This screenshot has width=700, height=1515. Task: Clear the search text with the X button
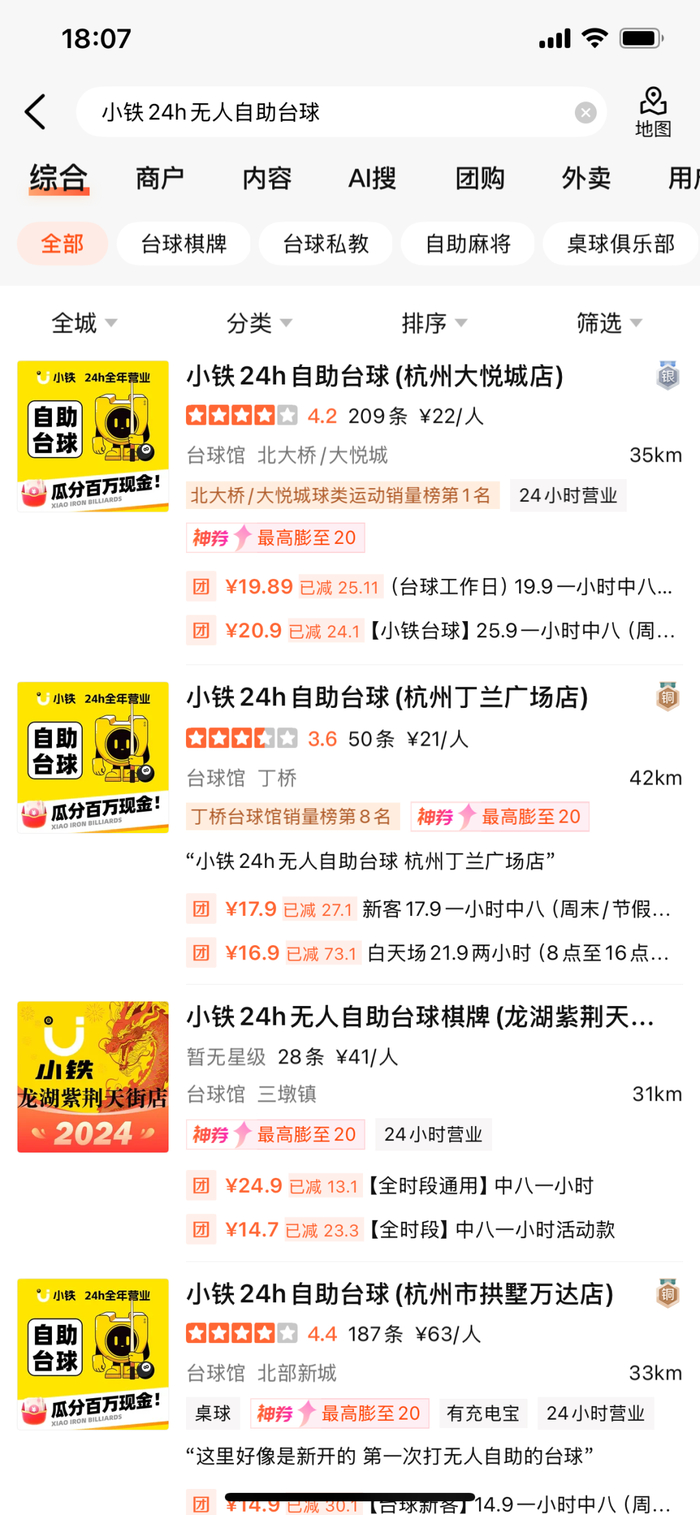point(586,113)
